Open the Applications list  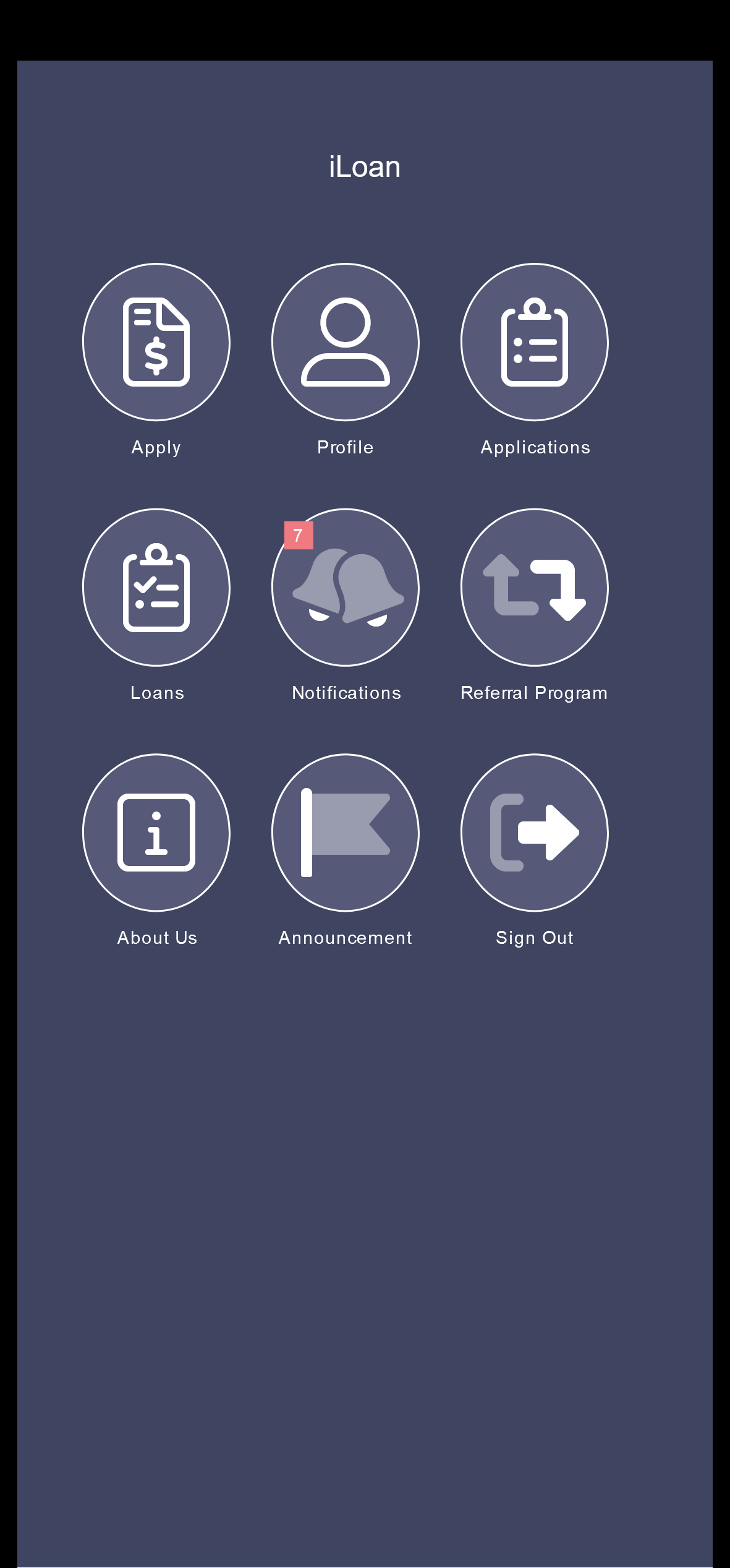pos(535,342)
